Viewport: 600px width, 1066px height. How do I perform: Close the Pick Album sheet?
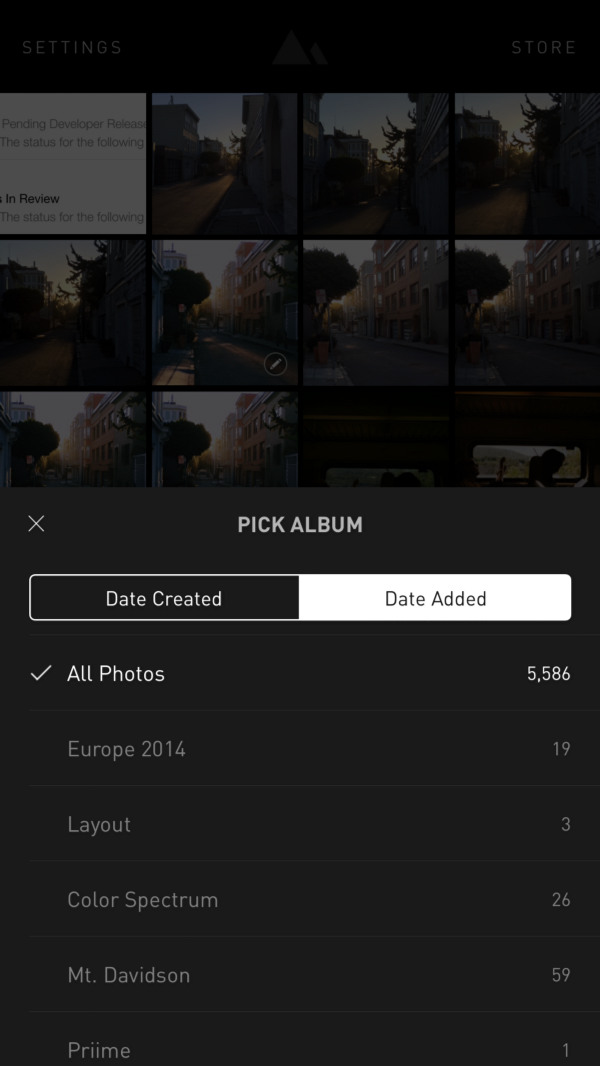pyautogui.click(x=37, y=524)
